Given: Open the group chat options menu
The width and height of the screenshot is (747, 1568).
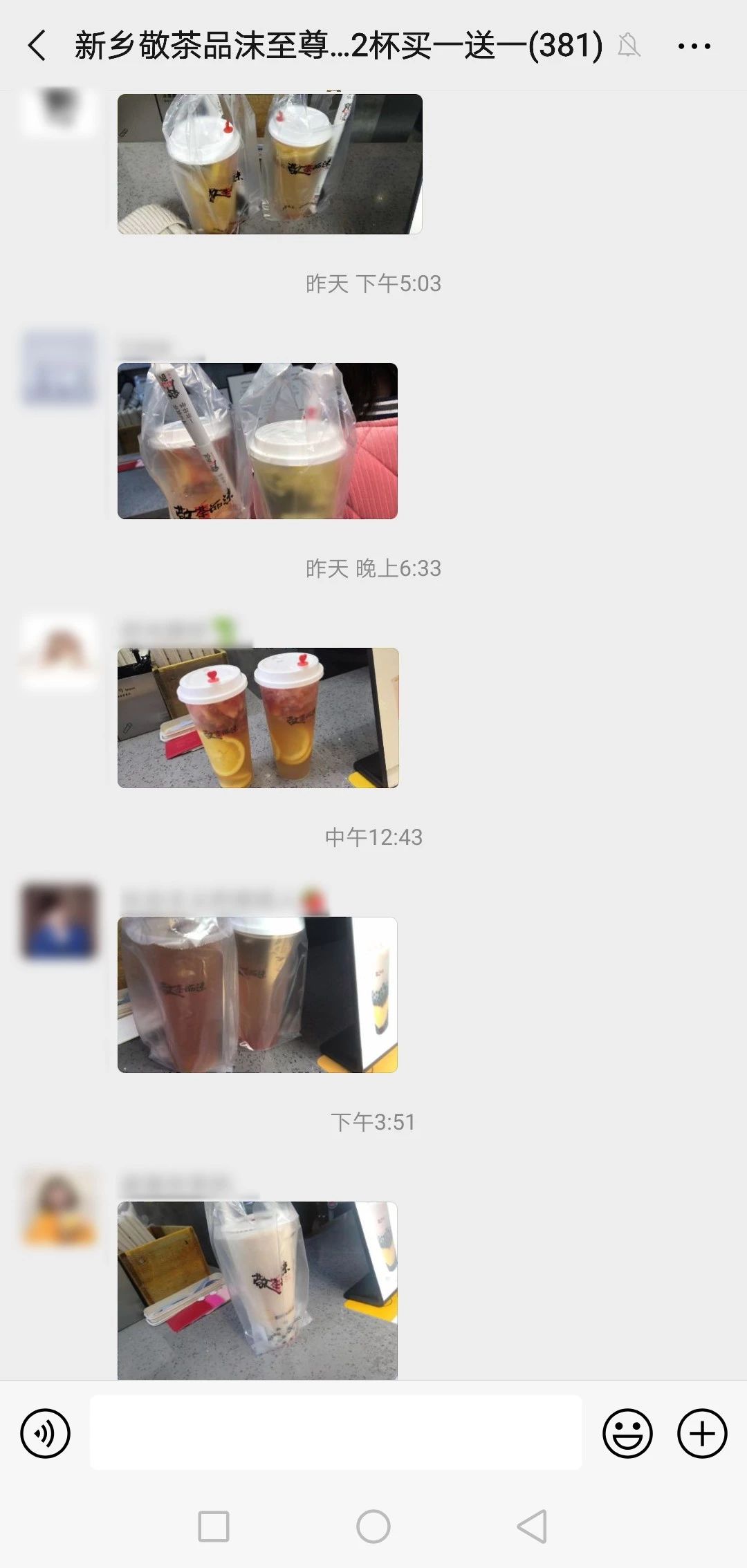Looking at the screenshot, I should [x=694, y=46].
